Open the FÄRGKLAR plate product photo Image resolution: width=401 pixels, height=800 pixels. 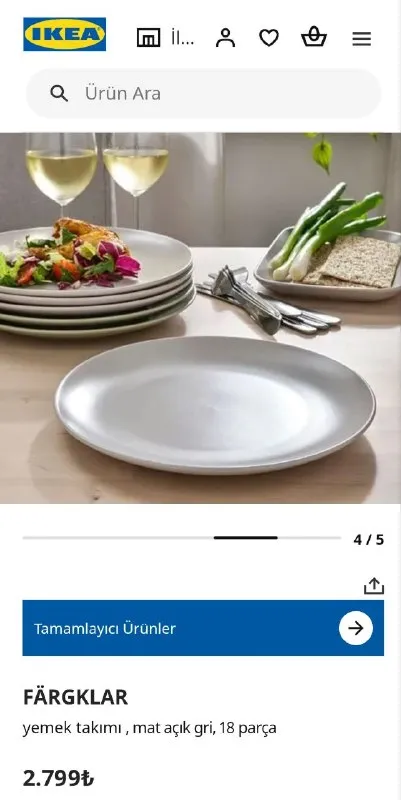(200, 318)
